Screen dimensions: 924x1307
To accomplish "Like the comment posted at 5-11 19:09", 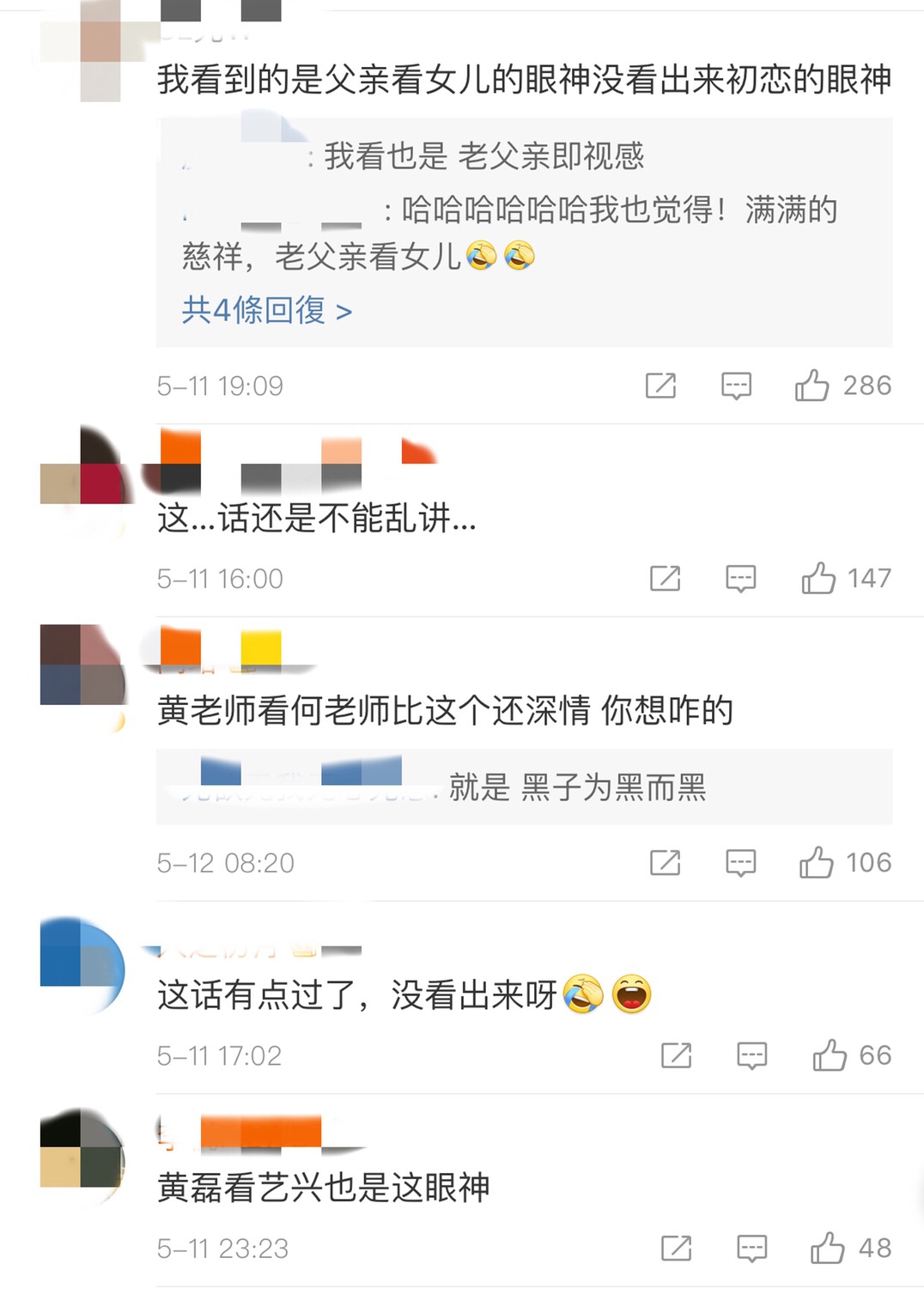I will click(x=812, y=386).
